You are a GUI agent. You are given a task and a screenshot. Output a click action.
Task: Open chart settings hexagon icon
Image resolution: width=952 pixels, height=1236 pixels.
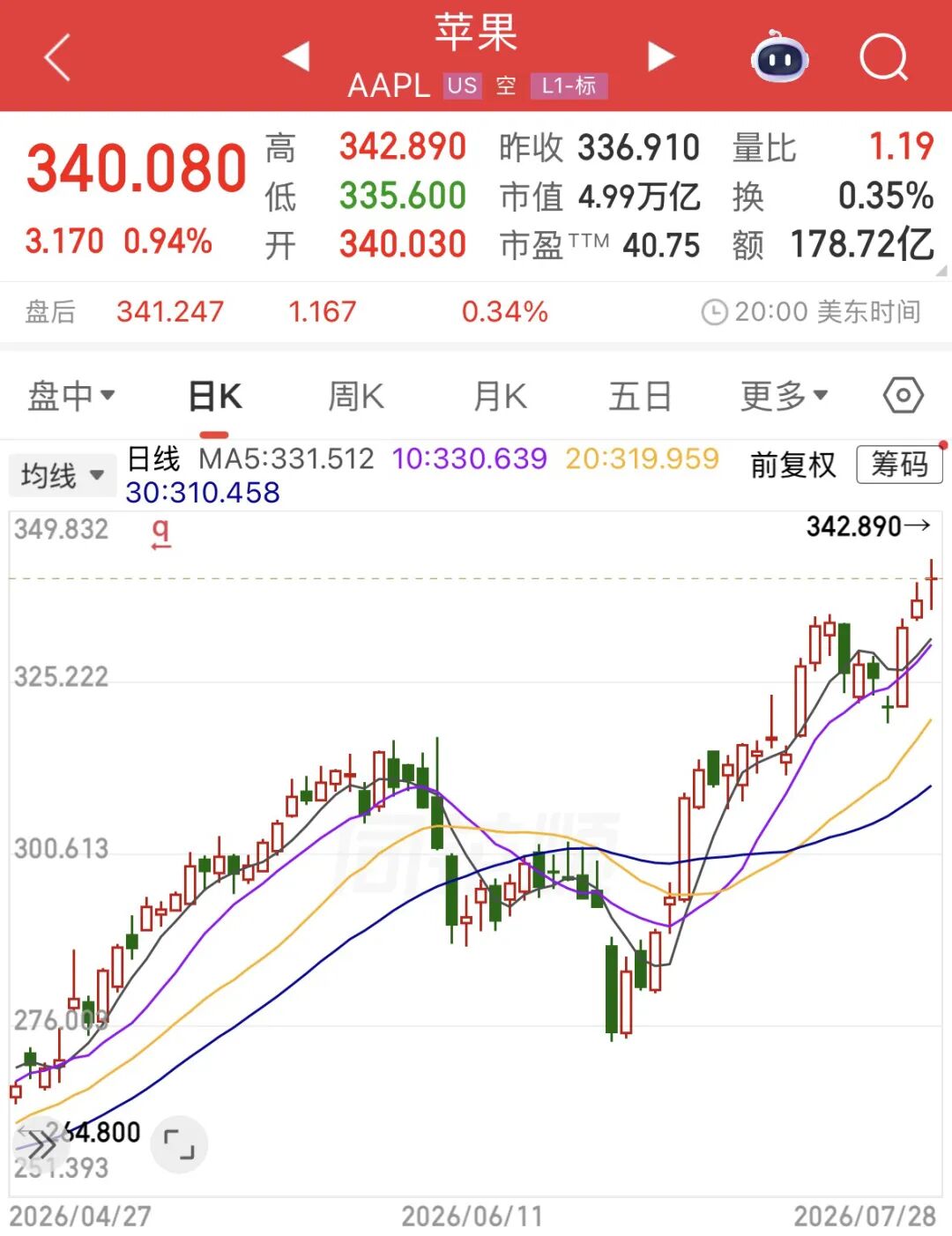pos(904,396)
